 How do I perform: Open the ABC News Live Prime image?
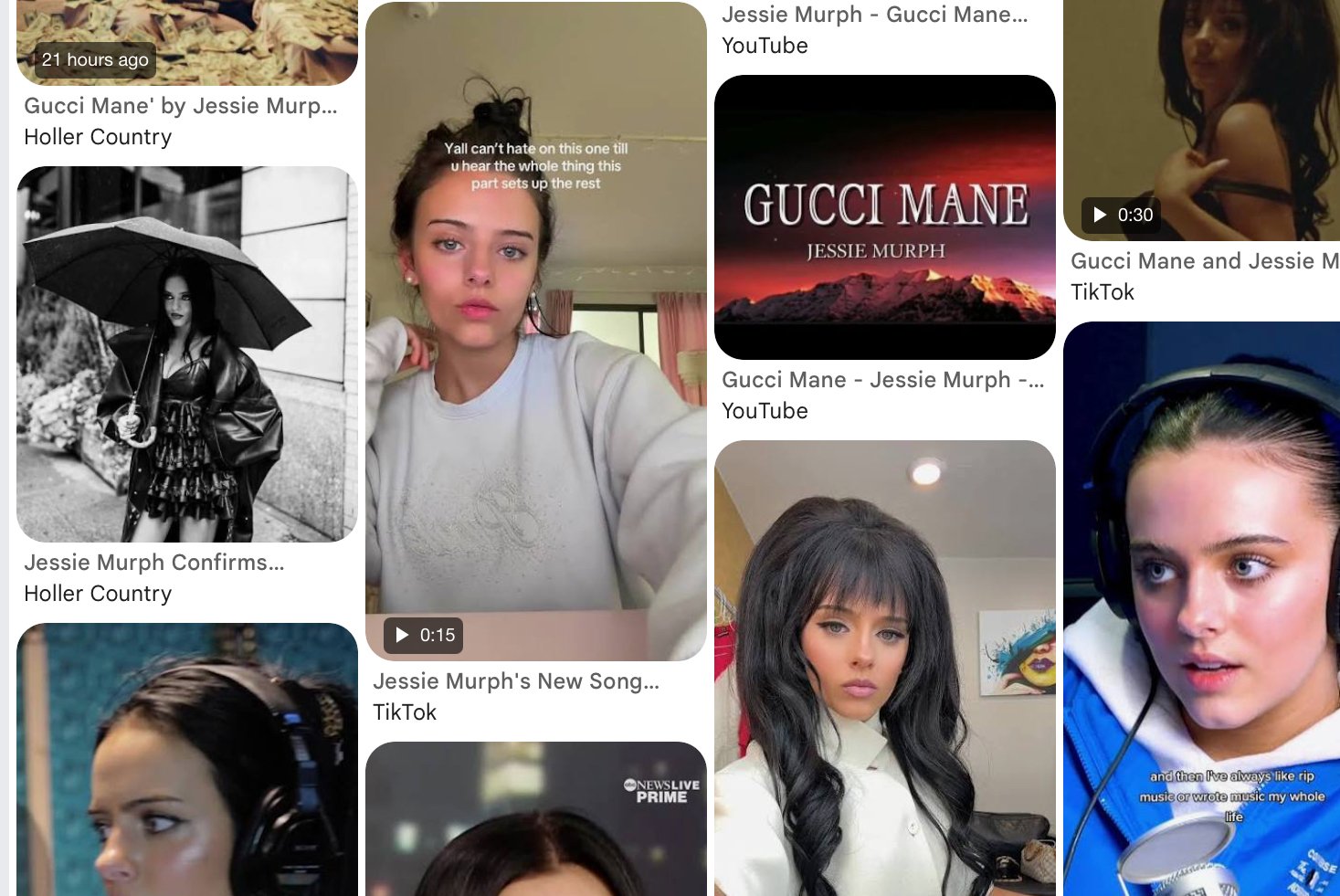click(x=536, y=818)
